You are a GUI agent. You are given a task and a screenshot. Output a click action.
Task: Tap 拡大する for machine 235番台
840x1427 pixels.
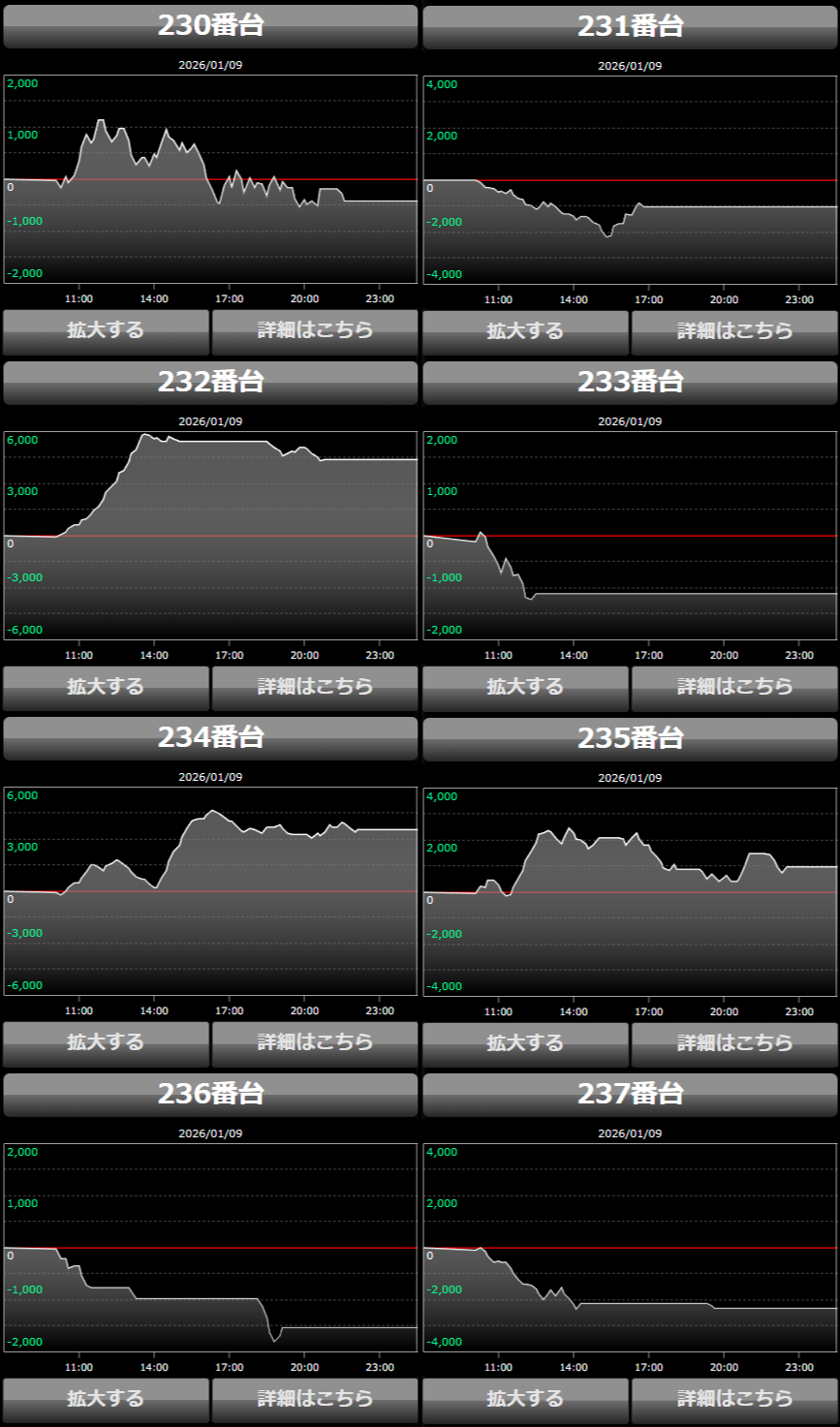[525, 1042]
